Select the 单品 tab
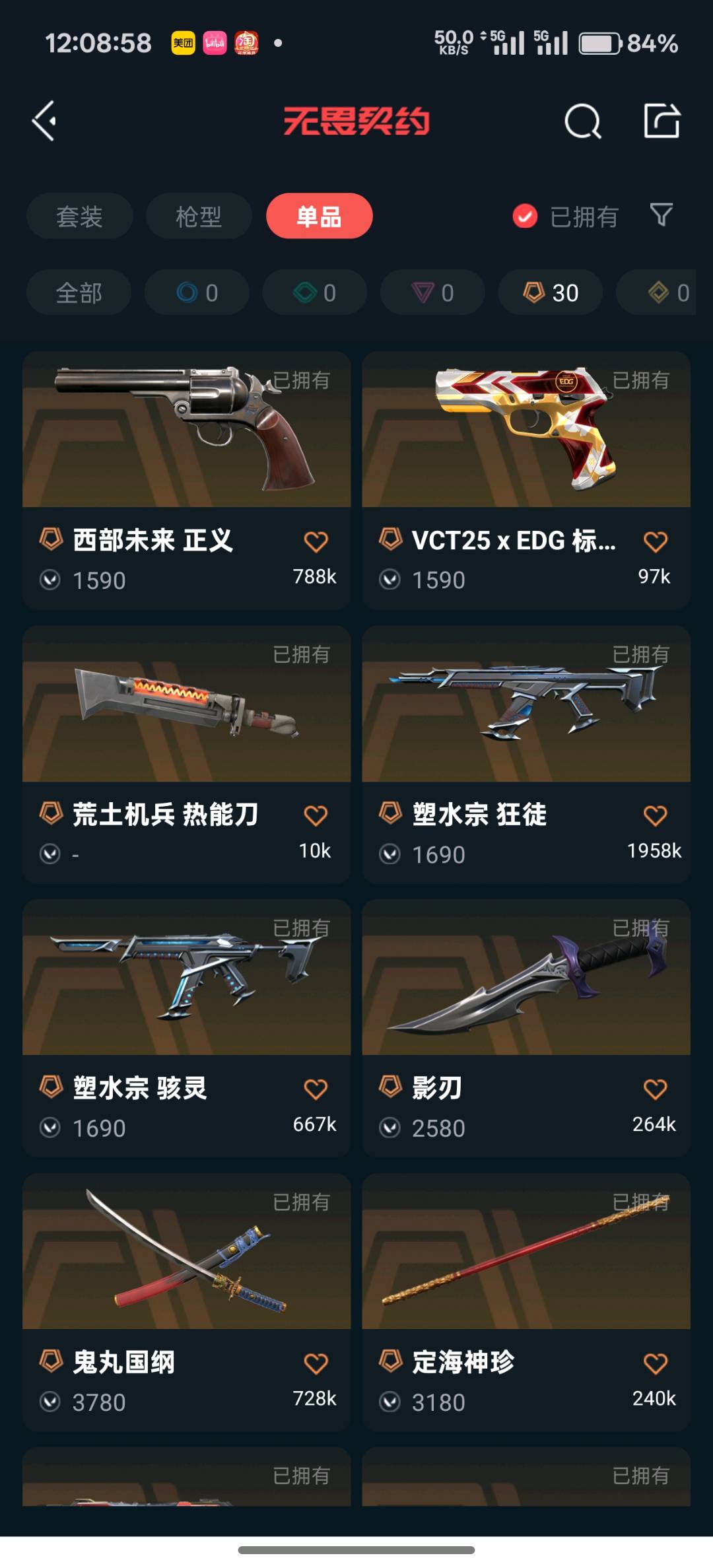 (319, 217)
